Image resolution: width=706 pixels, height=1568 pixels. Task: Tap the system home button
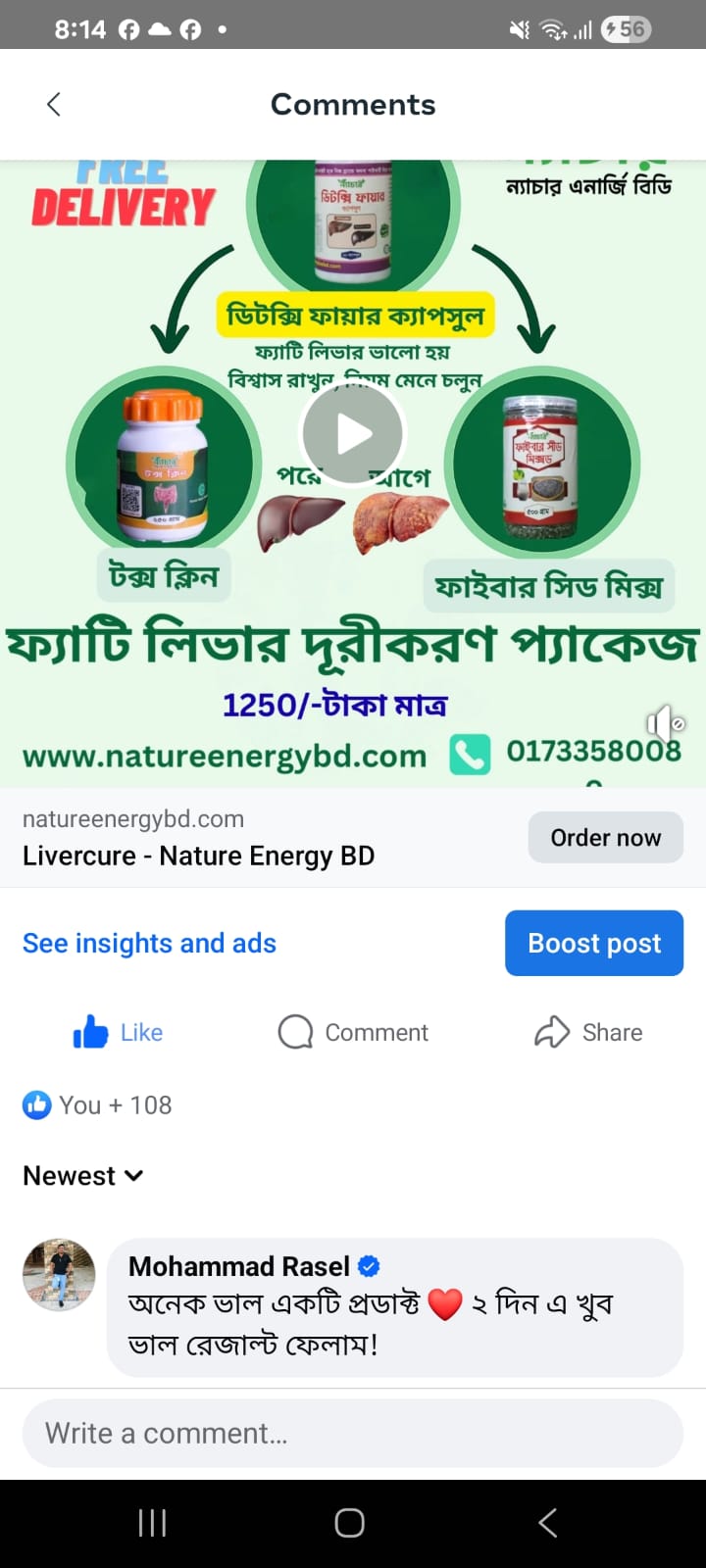tap(350, 1522)
